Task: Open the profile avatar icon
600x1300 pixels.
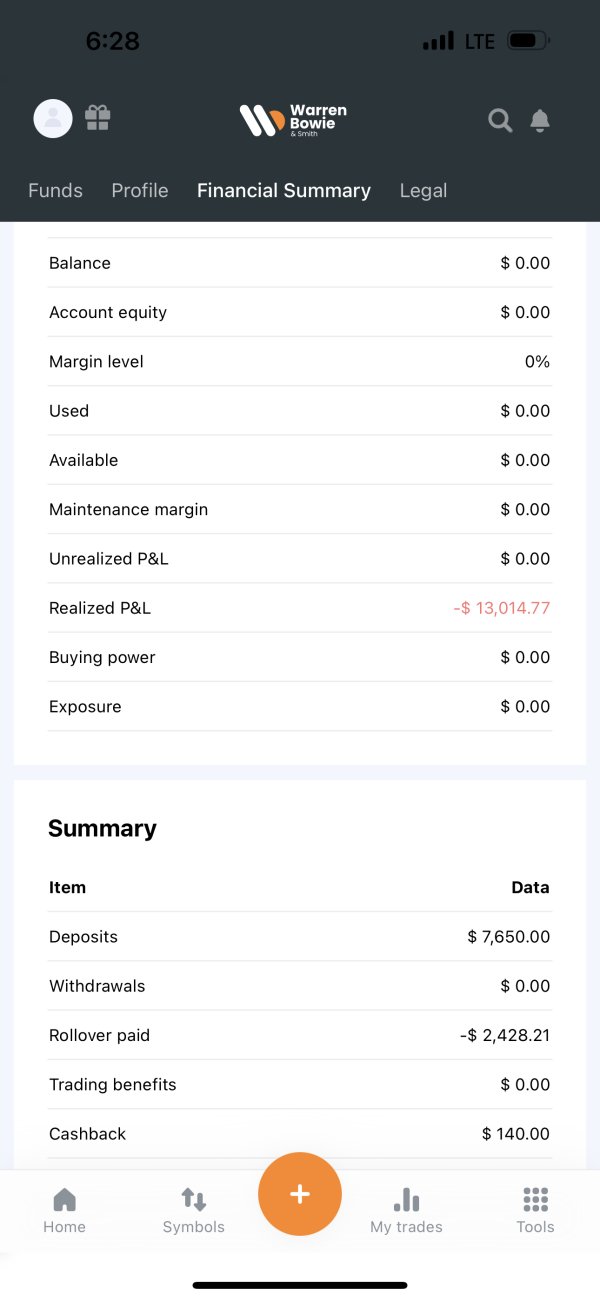Action: [x=53, y=119]
